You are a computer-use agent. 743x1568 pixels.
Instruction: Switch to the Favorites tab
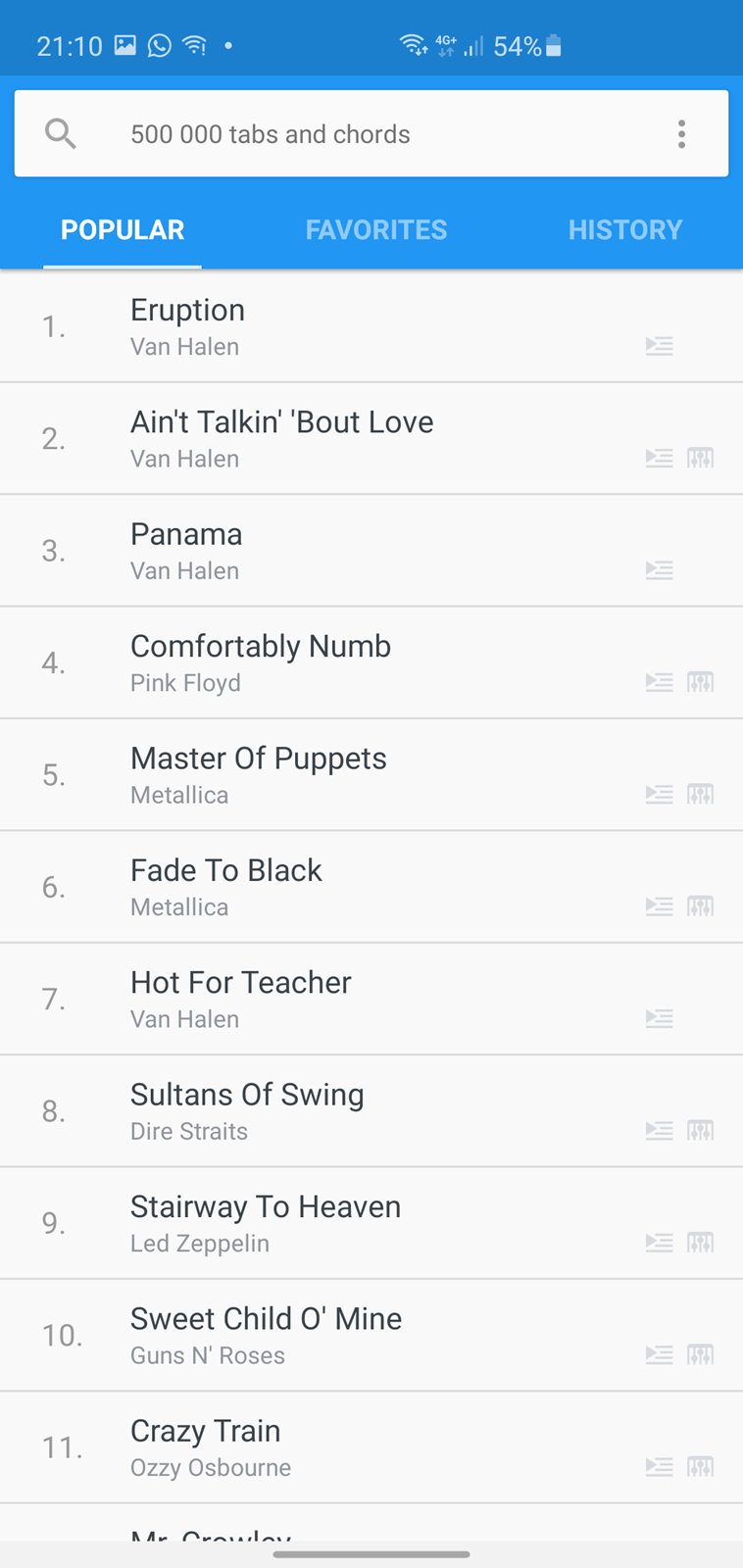point(376,229)
